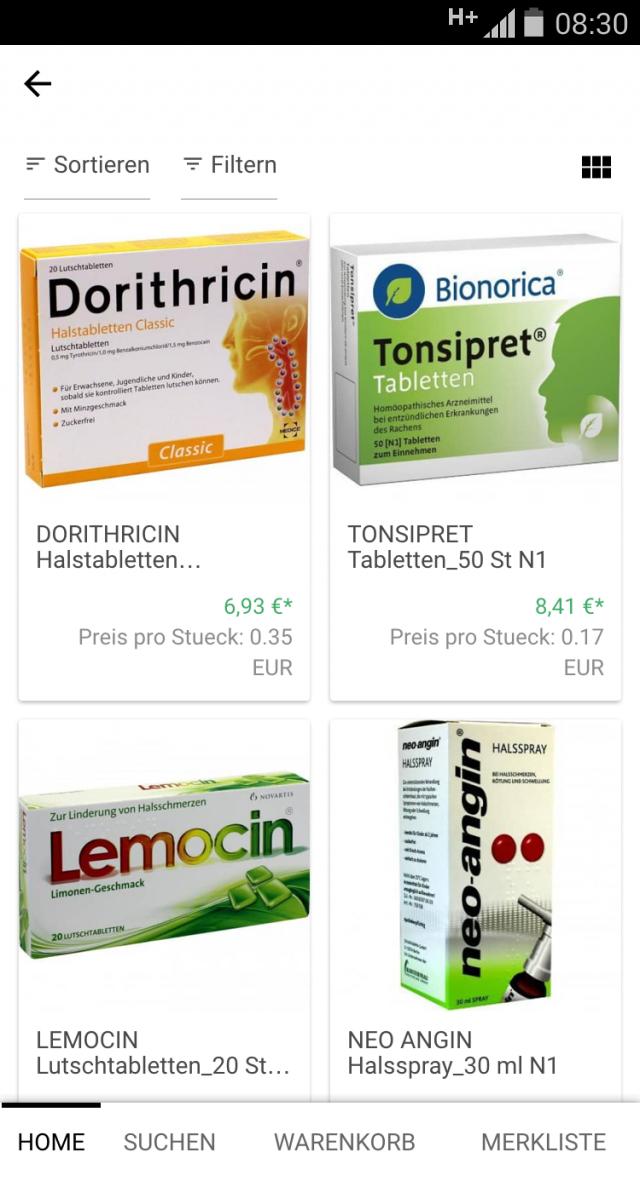Switch to the Home tab
The height and width of the screenshot is (1181, 640).
pos(51,1142)
